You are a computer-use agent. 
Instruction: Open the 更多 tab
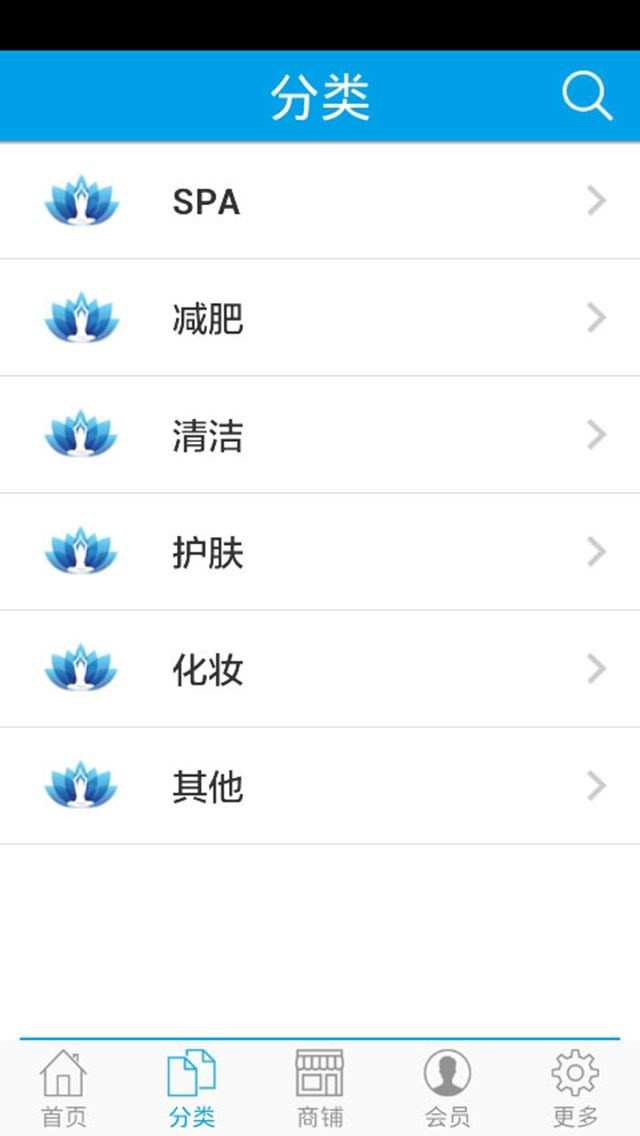575,1088
